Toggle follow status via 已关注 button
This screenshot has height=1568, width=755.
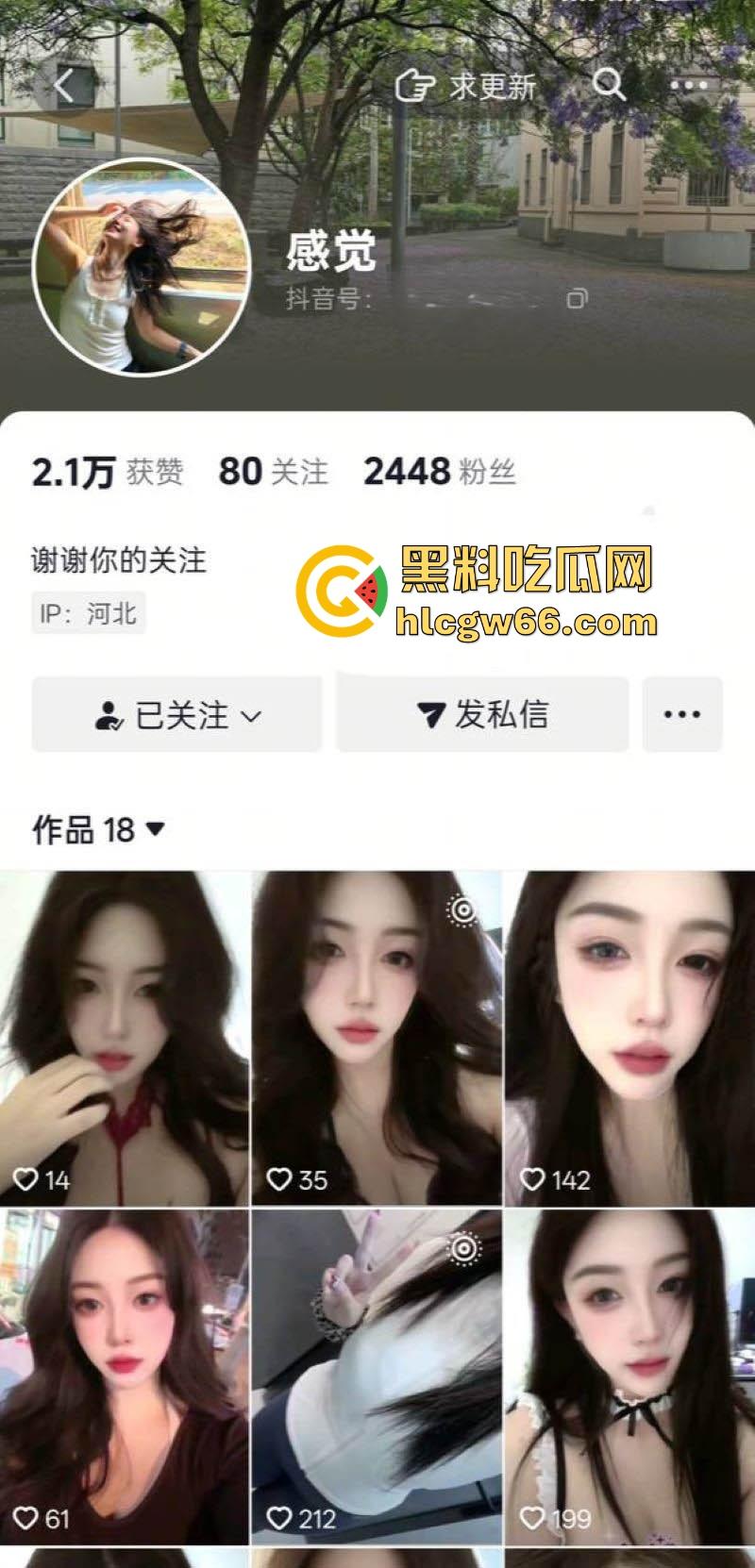(x=177, y=714)
